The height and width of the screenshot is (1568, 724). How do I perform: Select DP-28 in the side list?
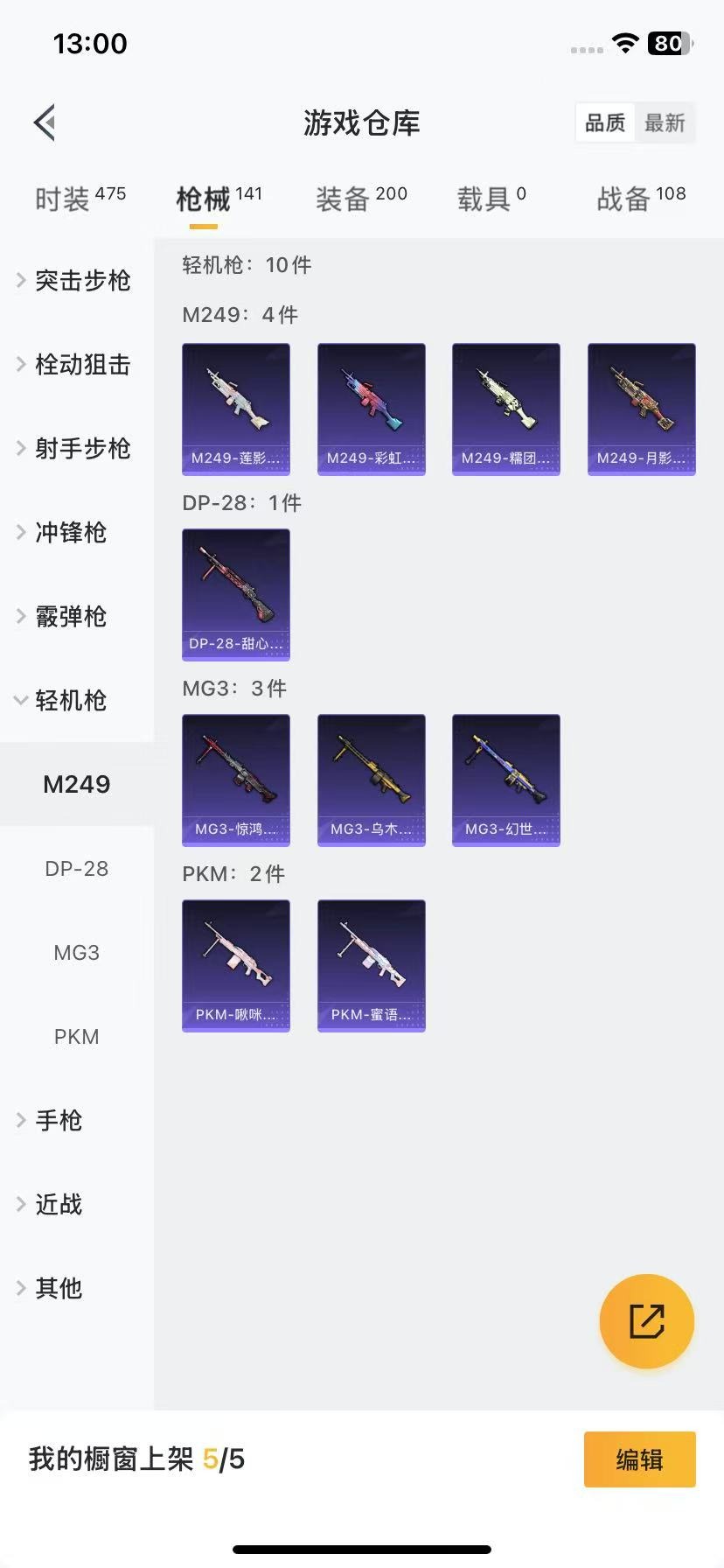(x=77, y=868)
